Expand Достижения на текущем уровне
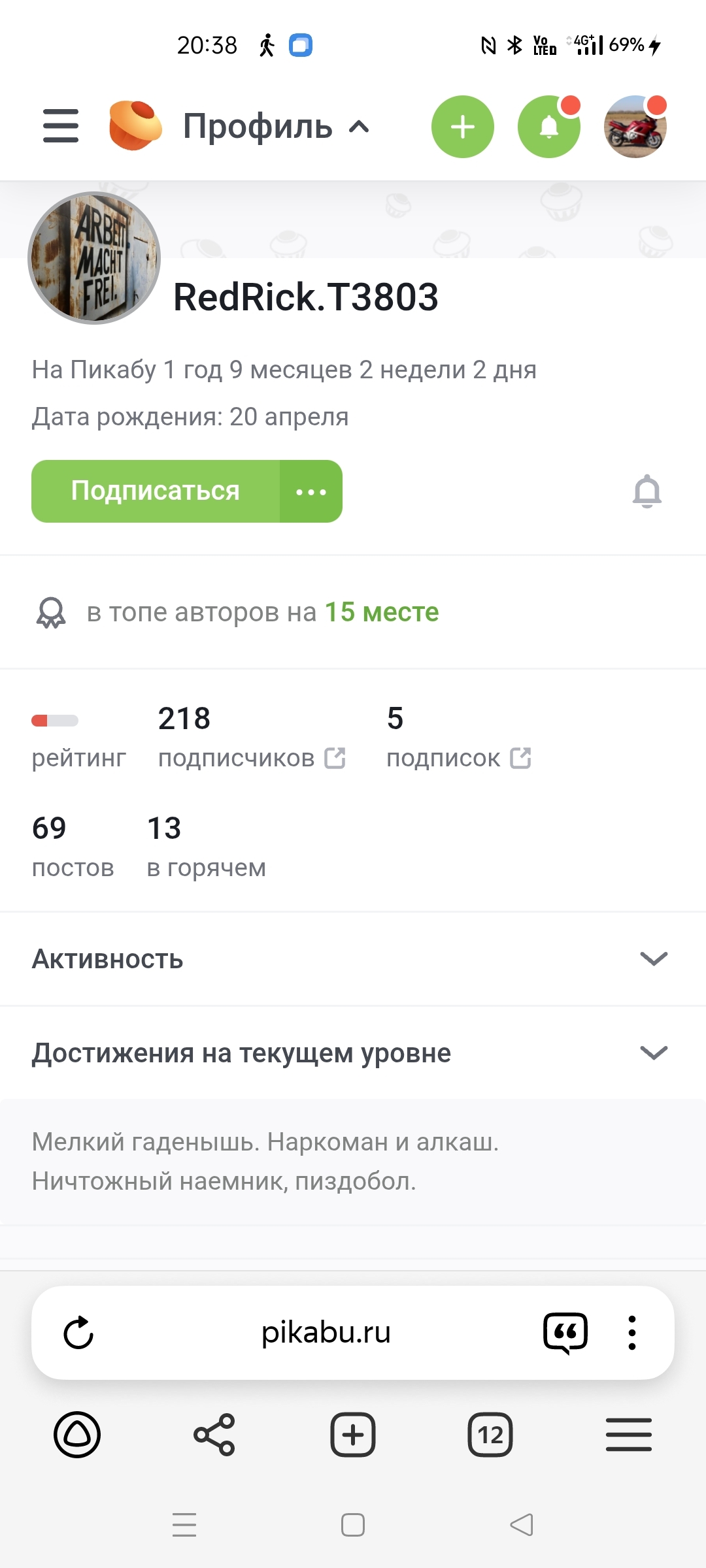The height and width of the screenshot is (1568, 706). point(353,1053)
